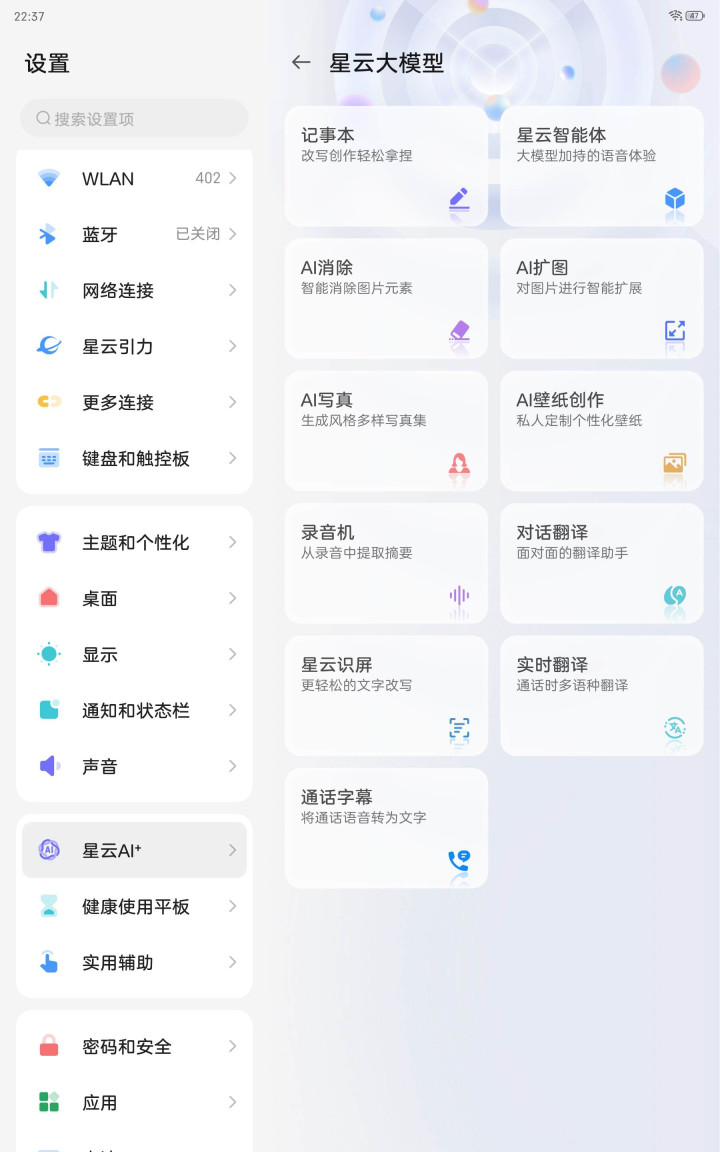Open 键盘和触控板 settings
This screenshot has height=1152, width=720.
(134, 458)
